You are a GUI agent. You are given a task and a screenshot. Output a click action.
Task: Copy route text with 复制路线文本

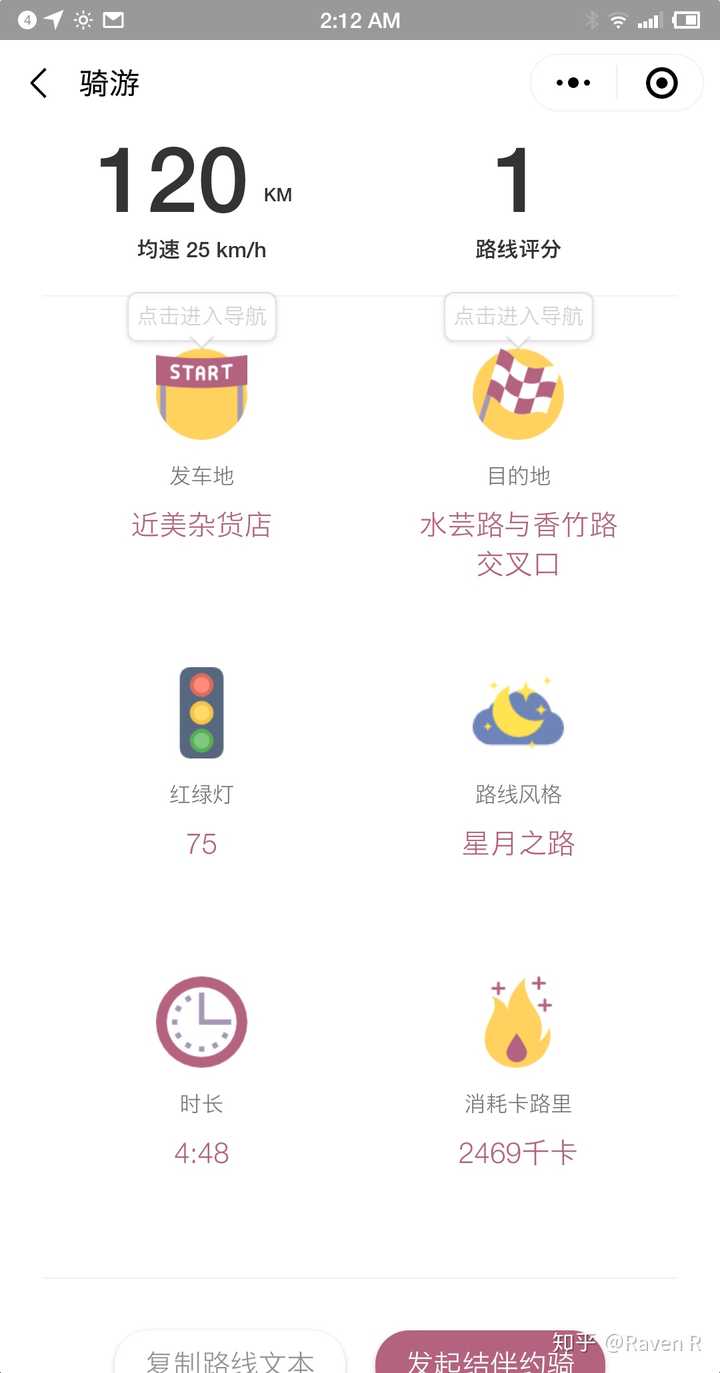230,1358
